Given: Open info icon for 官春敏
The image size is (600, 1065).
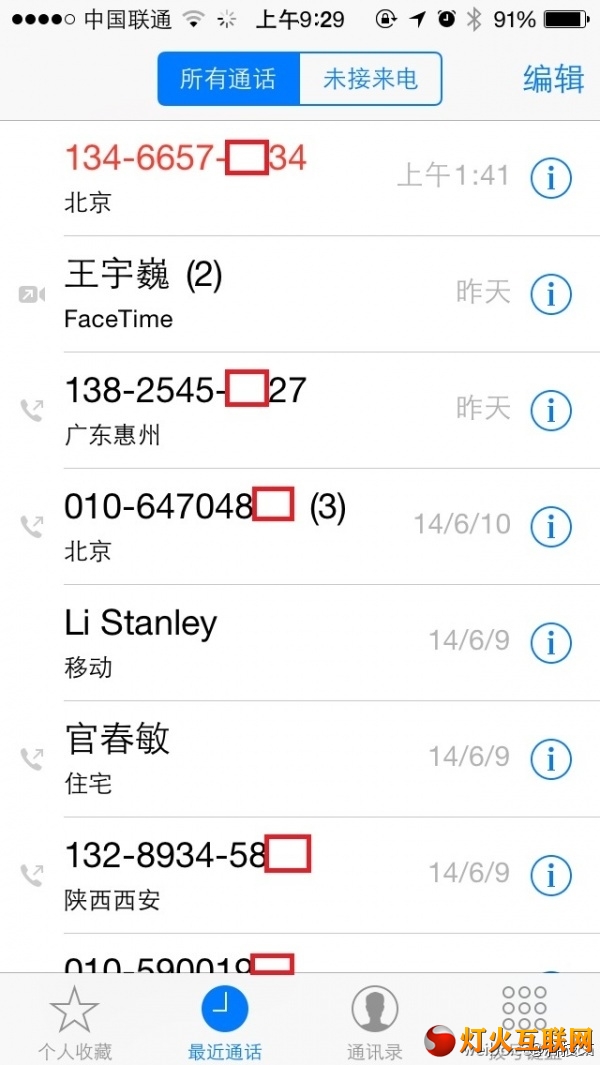Looking at the screenshot, I should (550, 759).
